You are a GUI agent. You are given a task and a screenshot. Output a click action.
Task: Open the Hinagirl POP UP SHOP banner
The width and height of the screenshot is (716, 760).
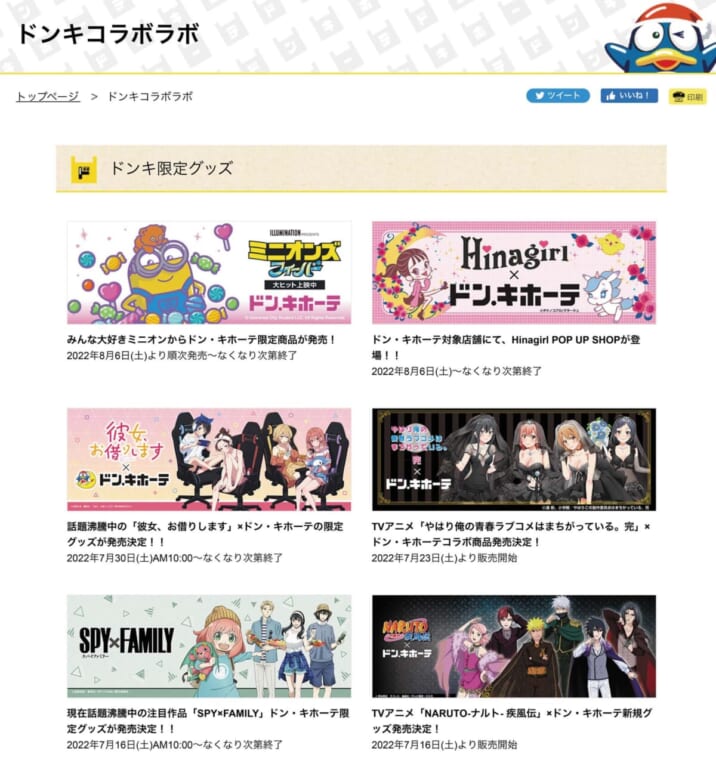coord(513,272)
